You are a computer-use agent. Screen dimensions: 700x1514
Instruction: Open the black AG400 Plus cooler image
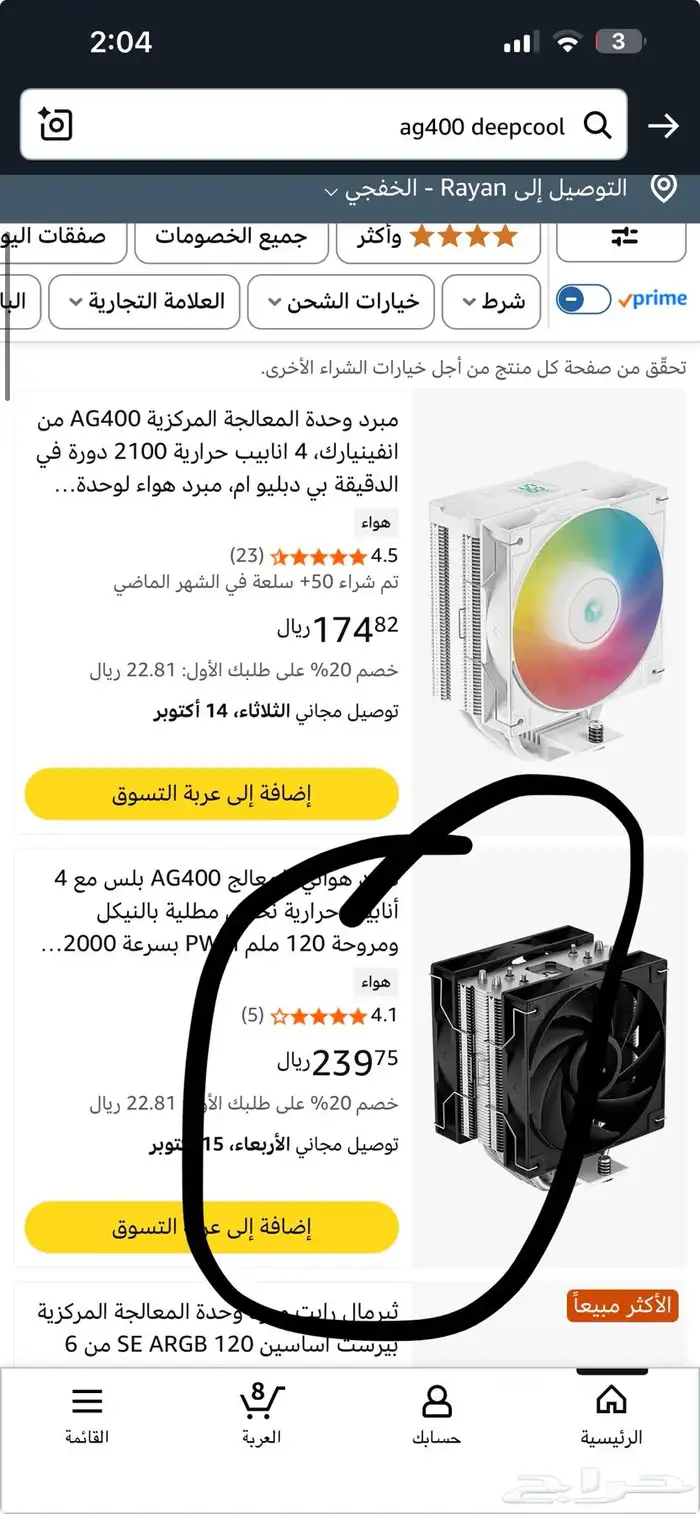[x=549, y=1060]
